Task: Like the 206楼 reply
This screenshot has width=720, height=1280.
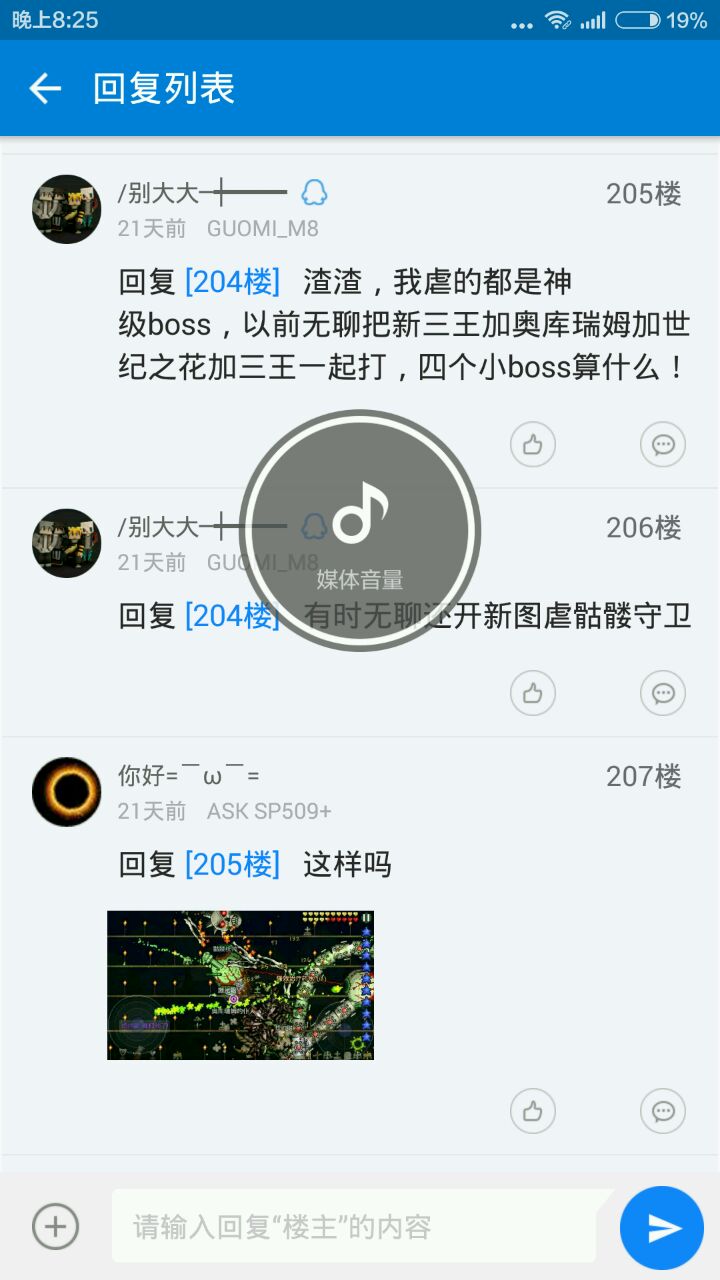Action: click(532, 693)
